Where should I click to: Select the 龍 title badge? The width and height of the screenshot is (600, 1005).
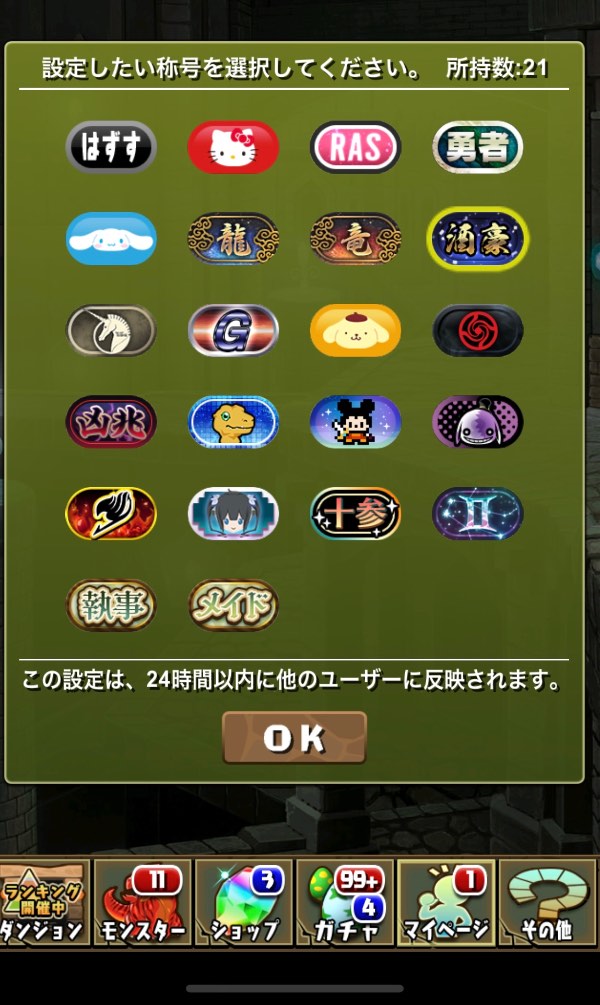point(233,238)
